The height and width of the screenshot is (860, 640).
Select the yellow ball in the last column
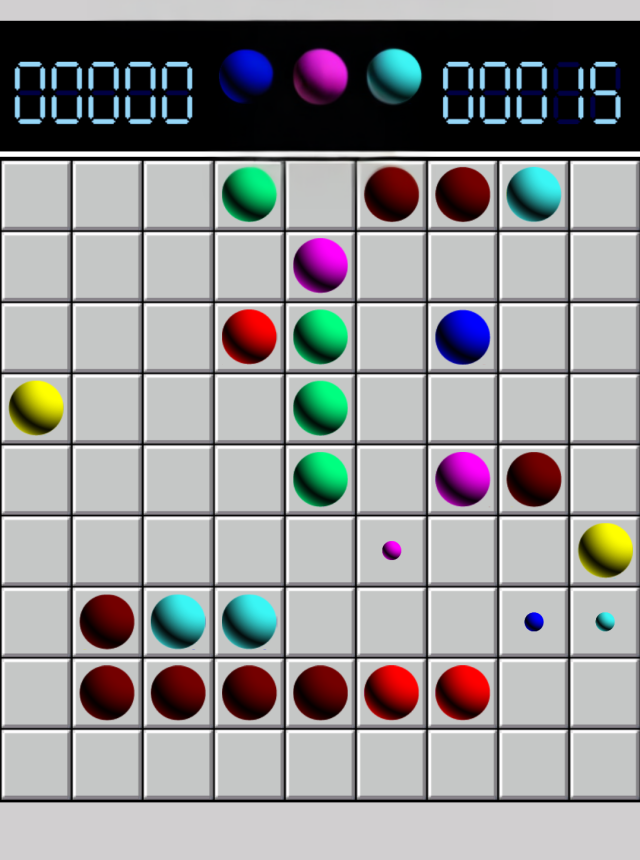pyautogui.click(x=605, y=550)
